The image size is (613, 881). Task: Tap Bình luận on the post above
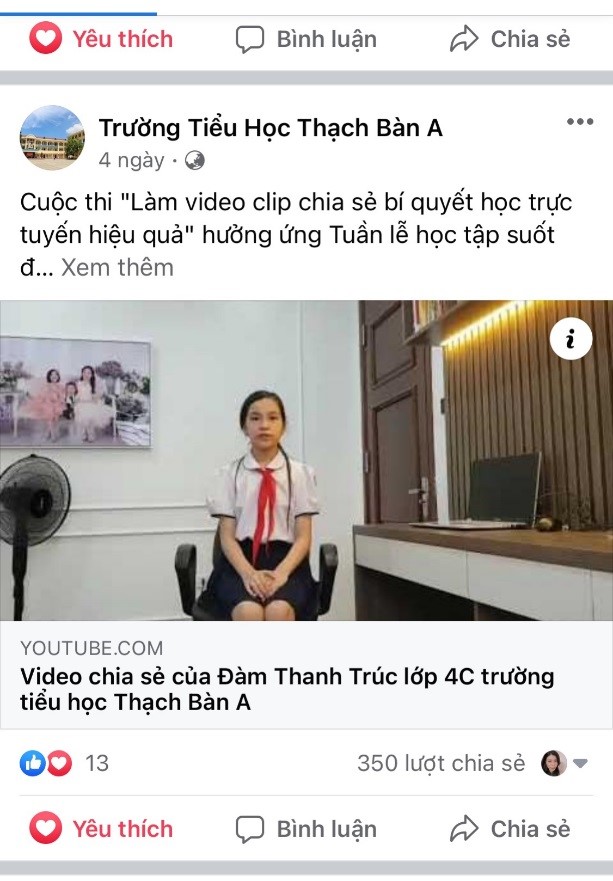306,39
